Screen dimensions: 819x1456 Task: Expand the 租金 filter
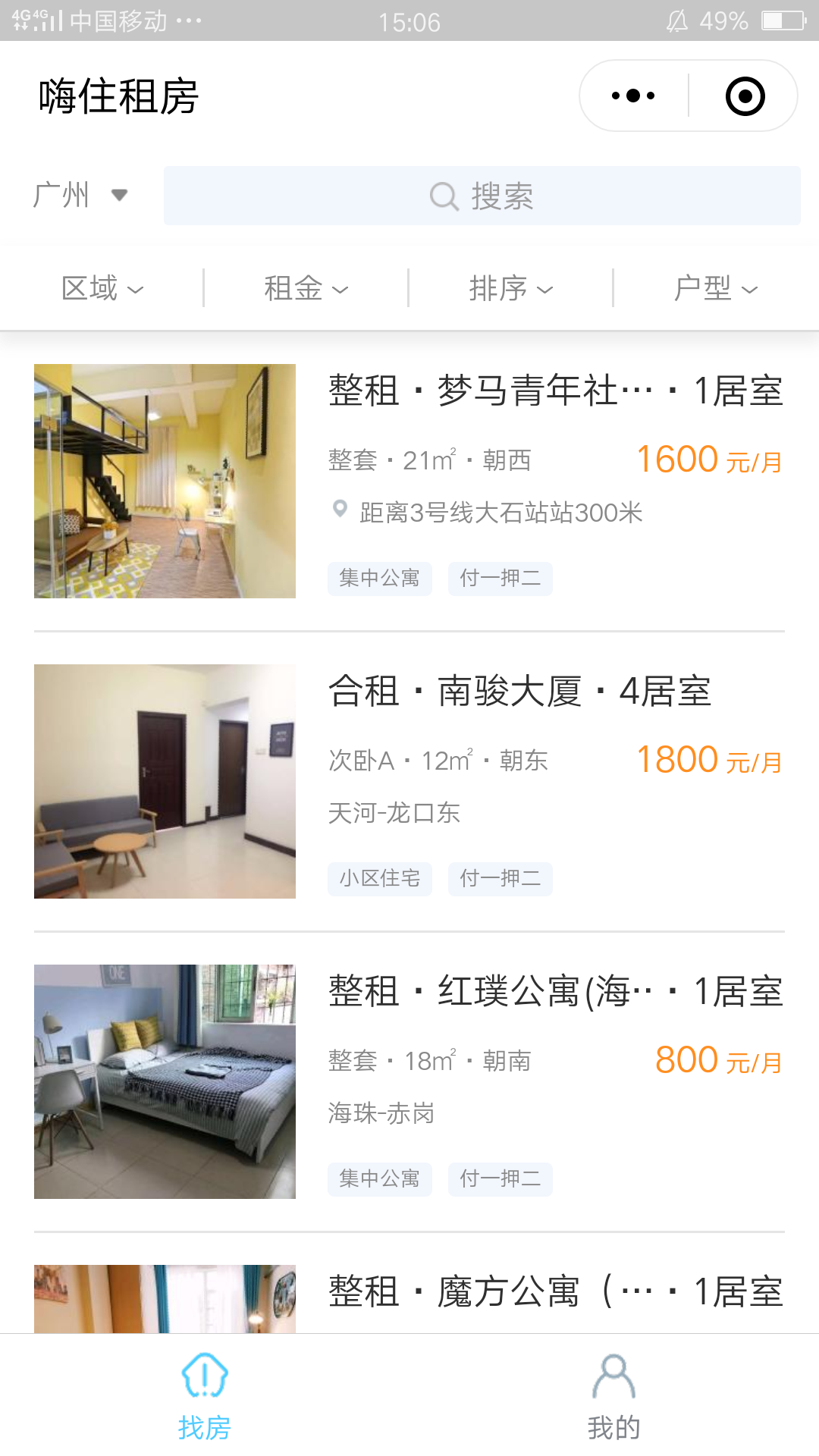click(306, 288)
